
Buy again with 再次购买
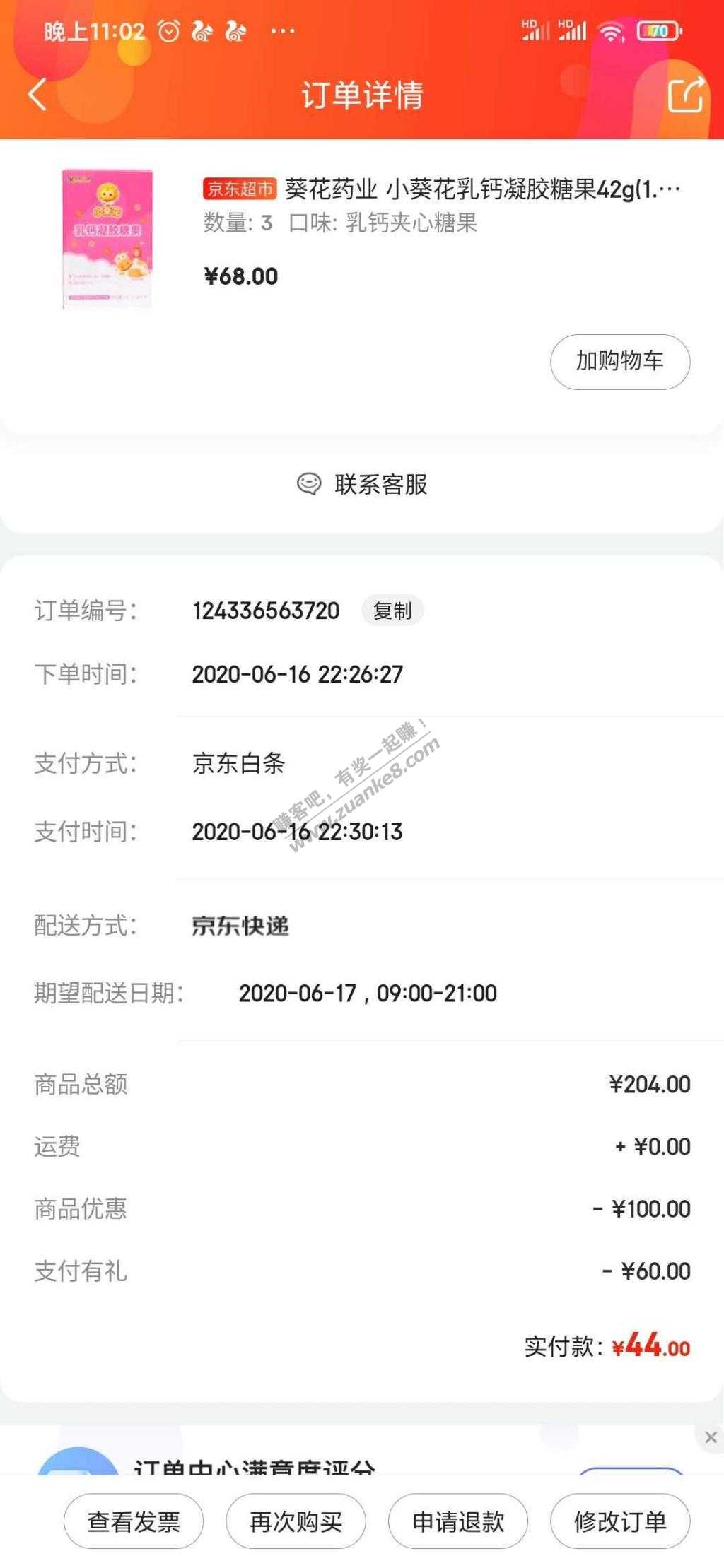coord(296,1521)
